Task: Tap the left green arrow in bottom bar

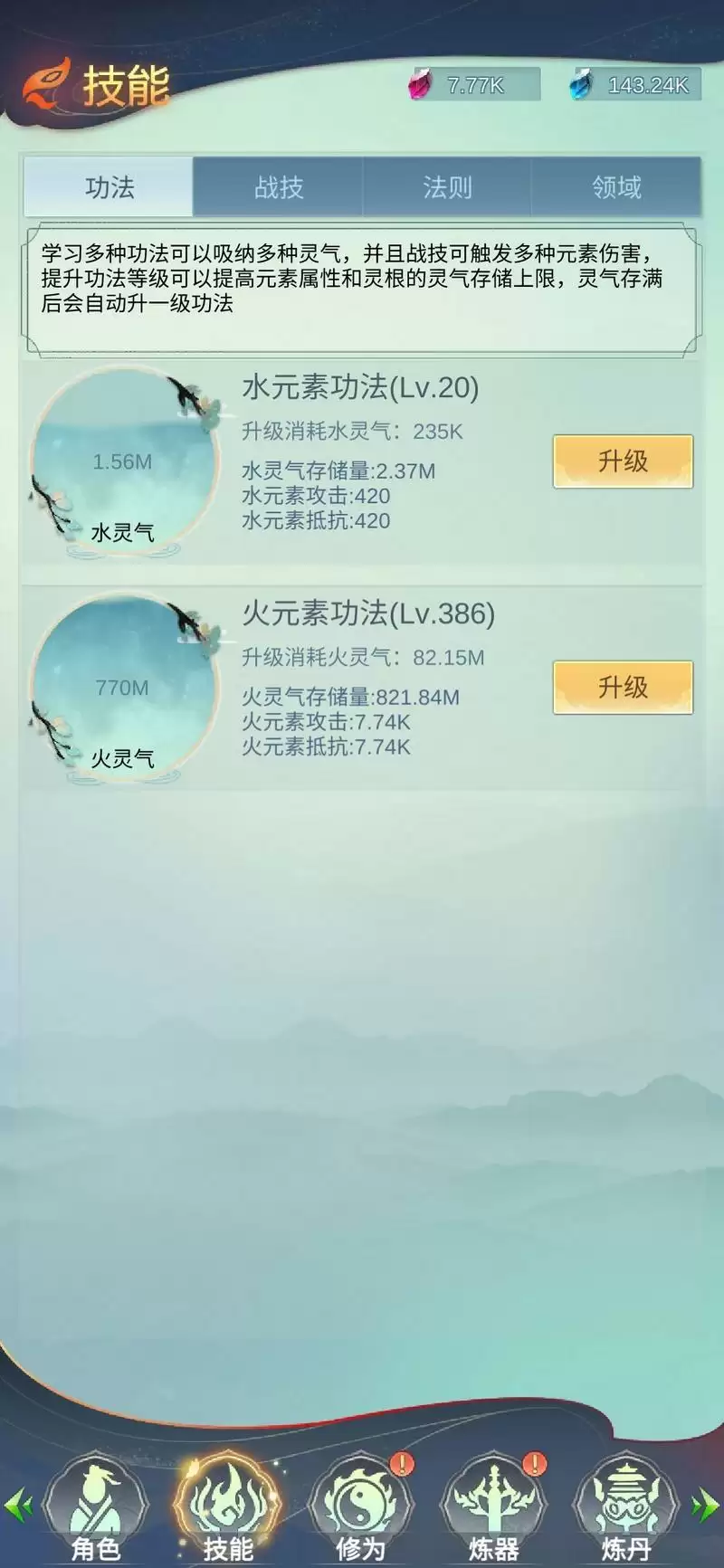Action: point(18,1506)
